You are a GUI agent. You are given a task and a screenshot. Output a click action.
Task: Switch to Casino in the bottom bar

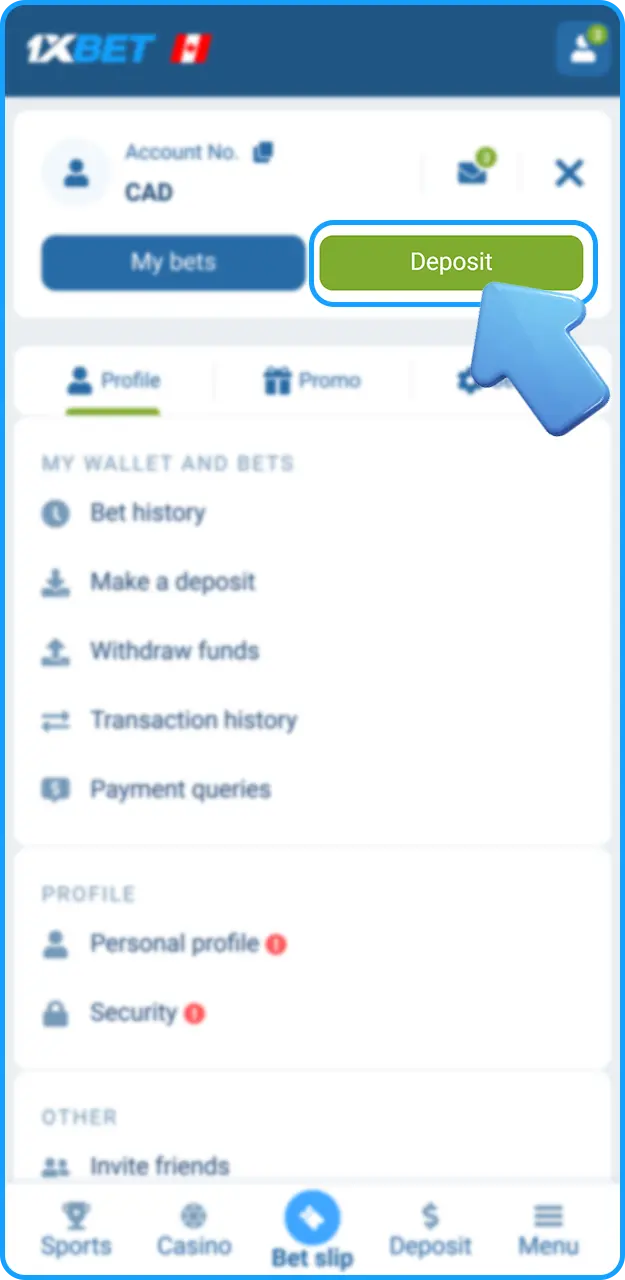(x=194, y=1230)
